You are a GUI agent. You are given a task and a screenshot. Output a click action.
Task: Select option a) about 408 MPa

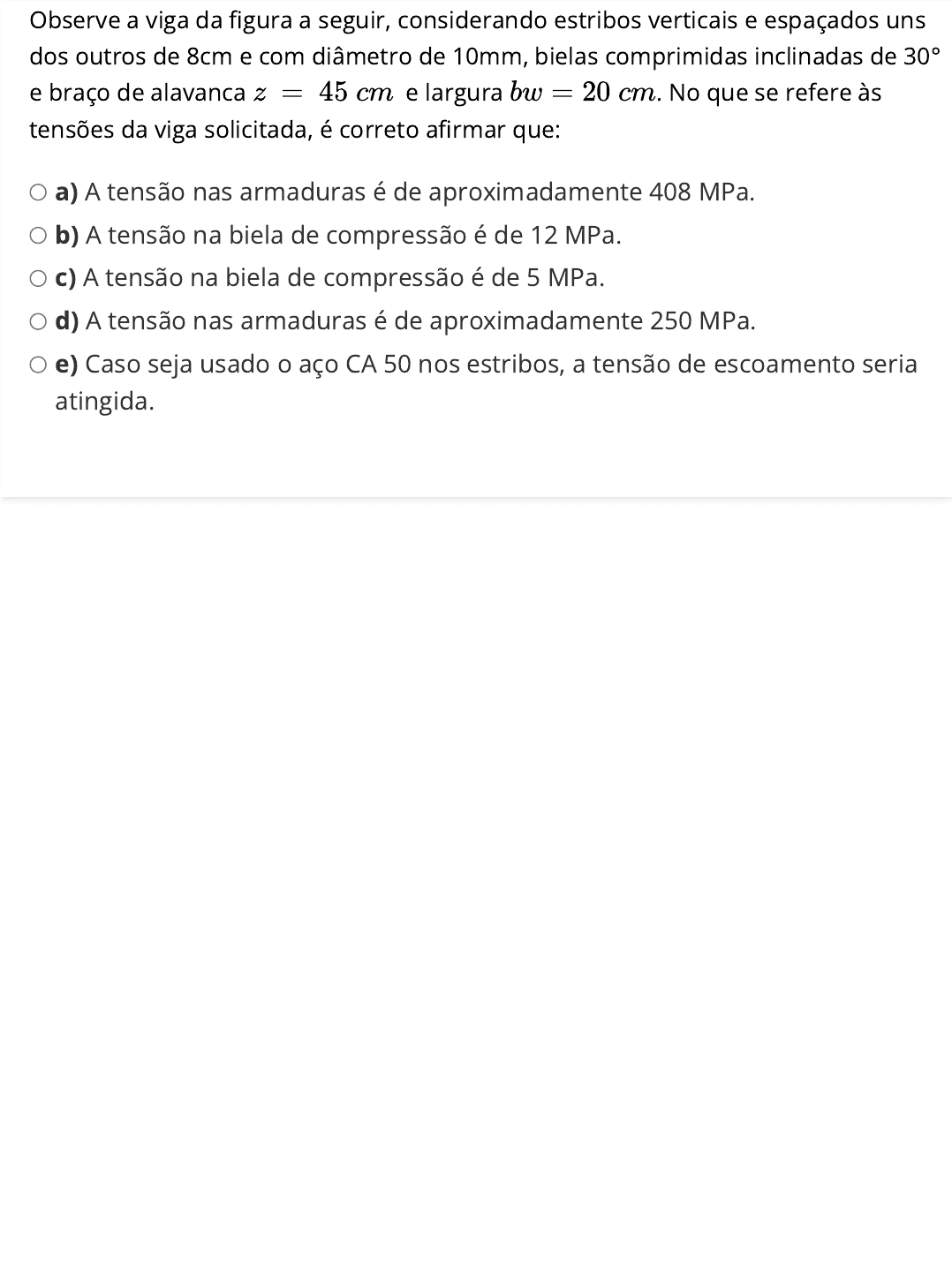pyautogui.click(x=38, y=192)
